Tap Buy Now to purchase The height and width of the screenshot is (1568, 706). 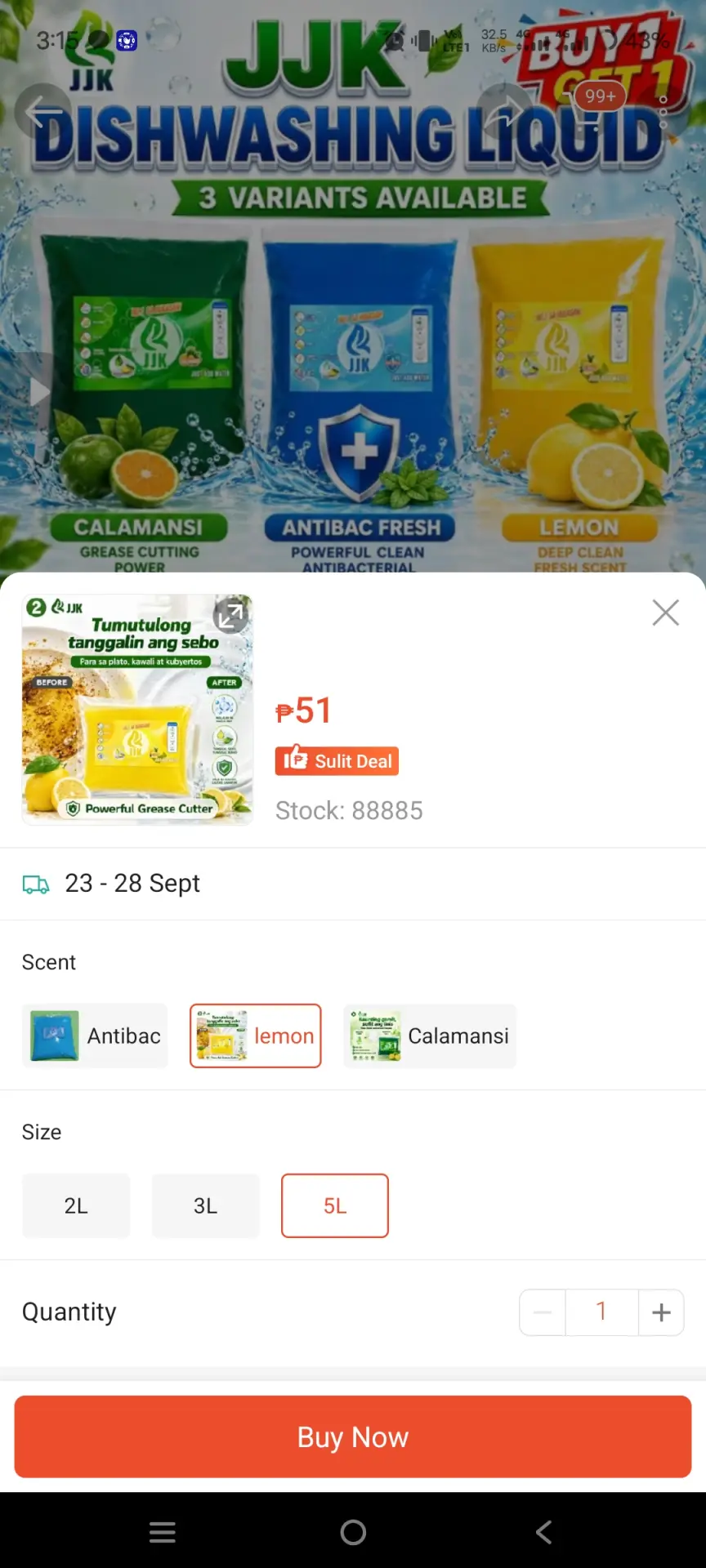point(353,1437)
